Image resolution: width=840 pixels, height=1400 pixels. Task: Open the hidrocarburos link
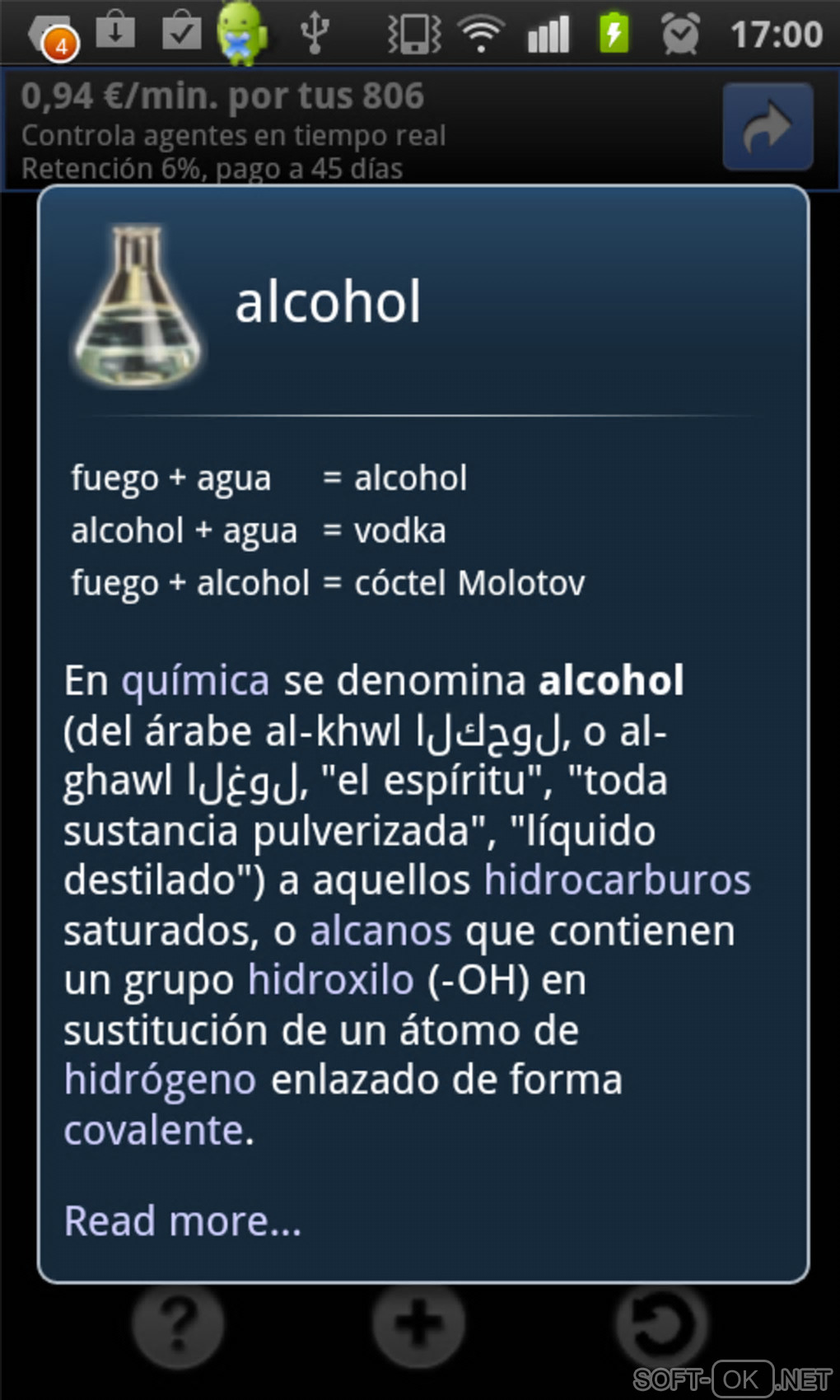(617, 880)
